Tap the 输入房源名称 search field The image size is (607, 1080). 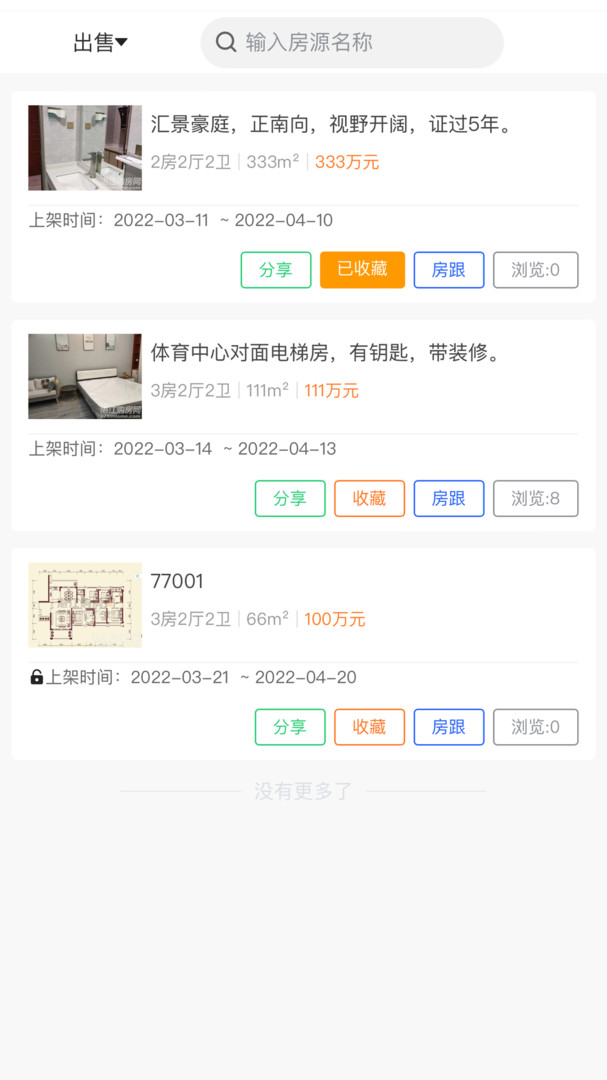point(352,43)
